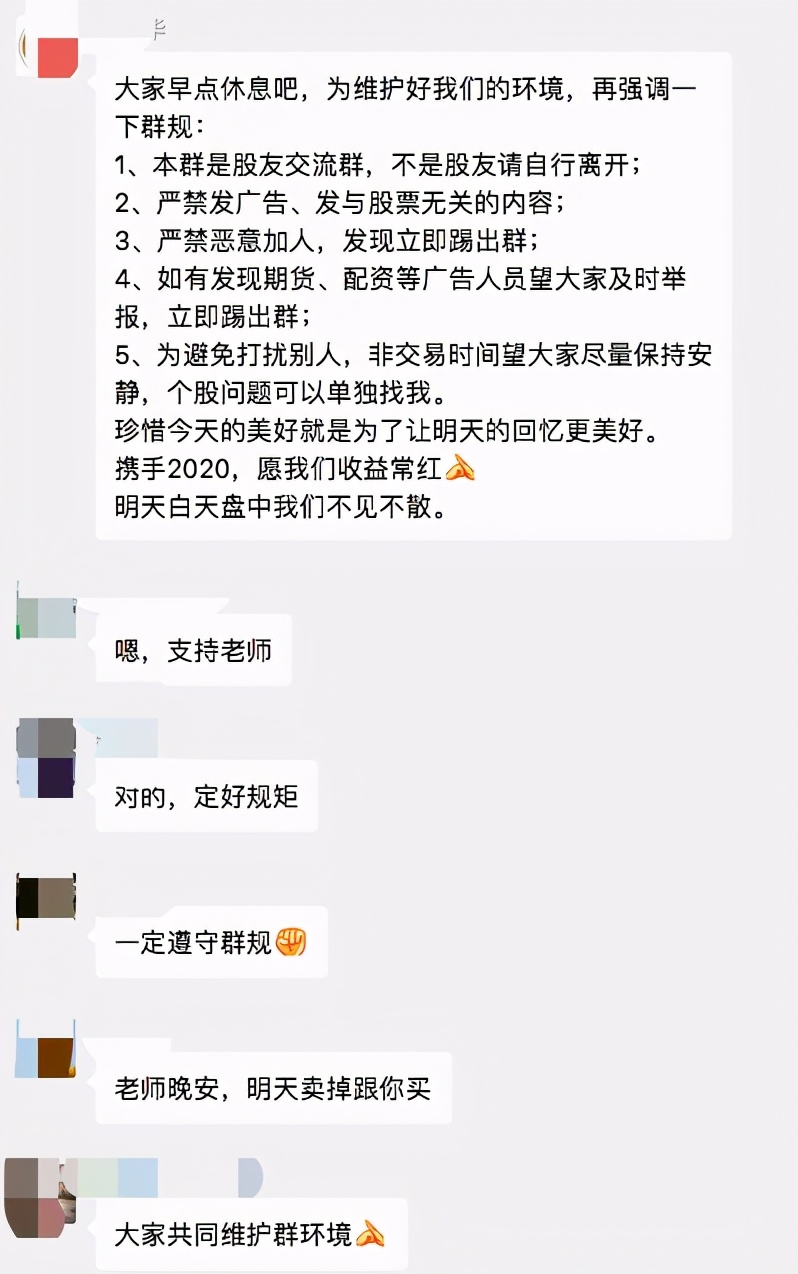This screenshot has height=1274, width=798.
Task: Click the 嗯，支持老师 message bubble
Action: (192, 648)
